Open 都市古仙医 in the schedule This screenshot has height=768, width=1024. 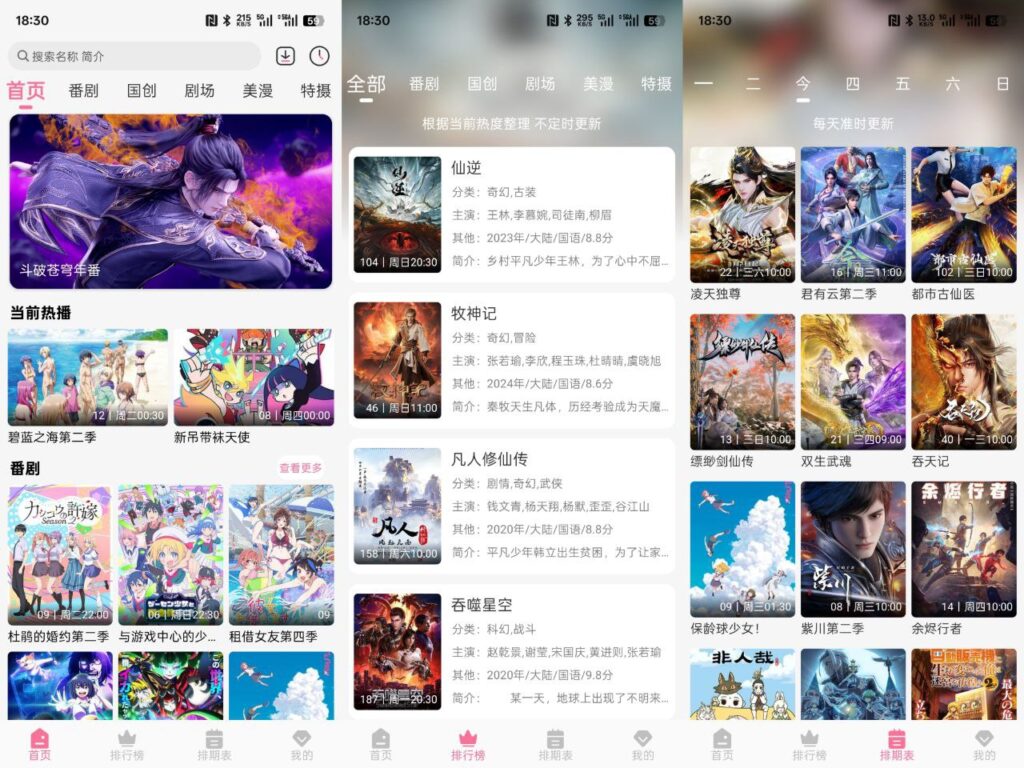pyautogui.click(x=963, y=215)
